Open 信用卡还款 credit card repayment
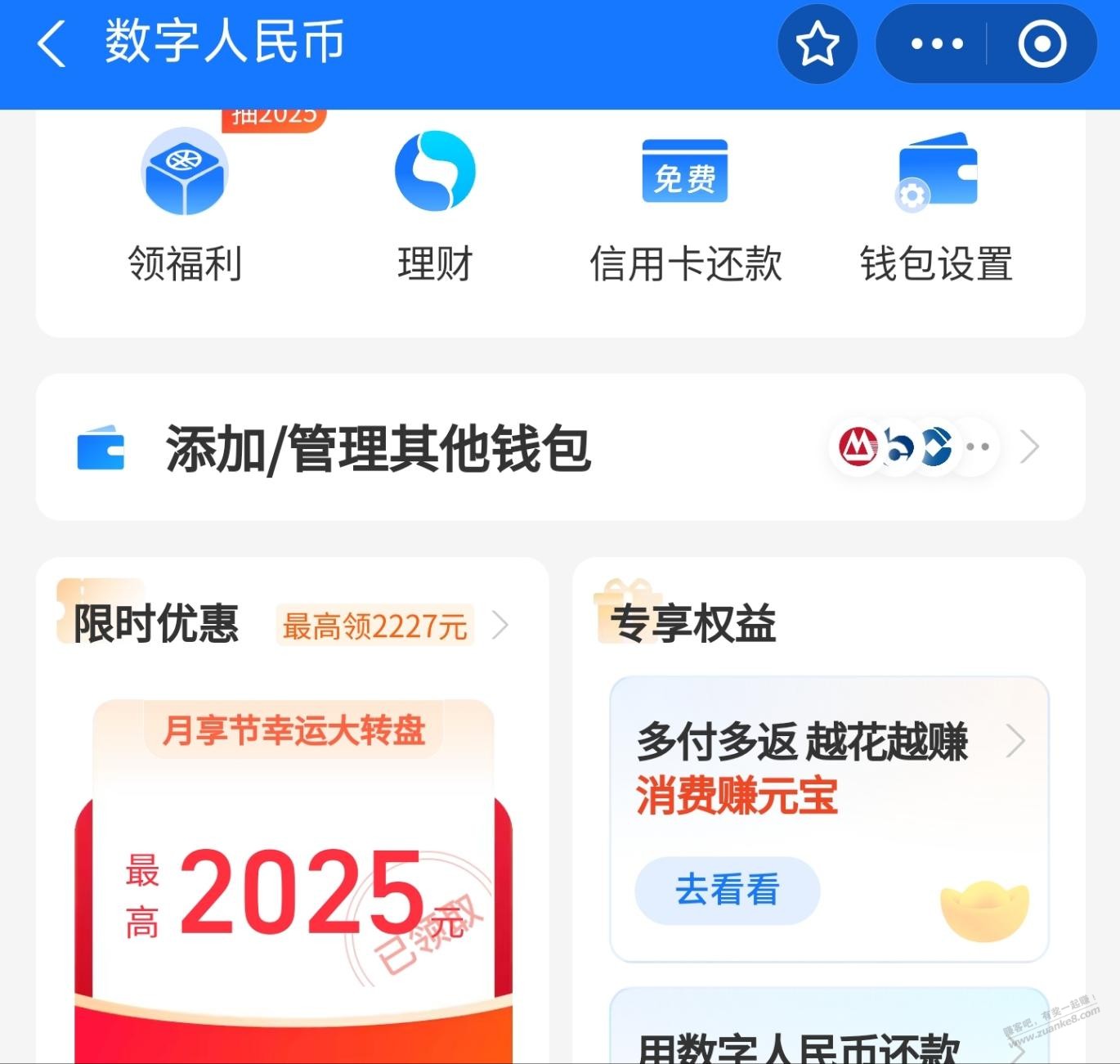Screen dimensions: 1120x1064 click(685, 204)
